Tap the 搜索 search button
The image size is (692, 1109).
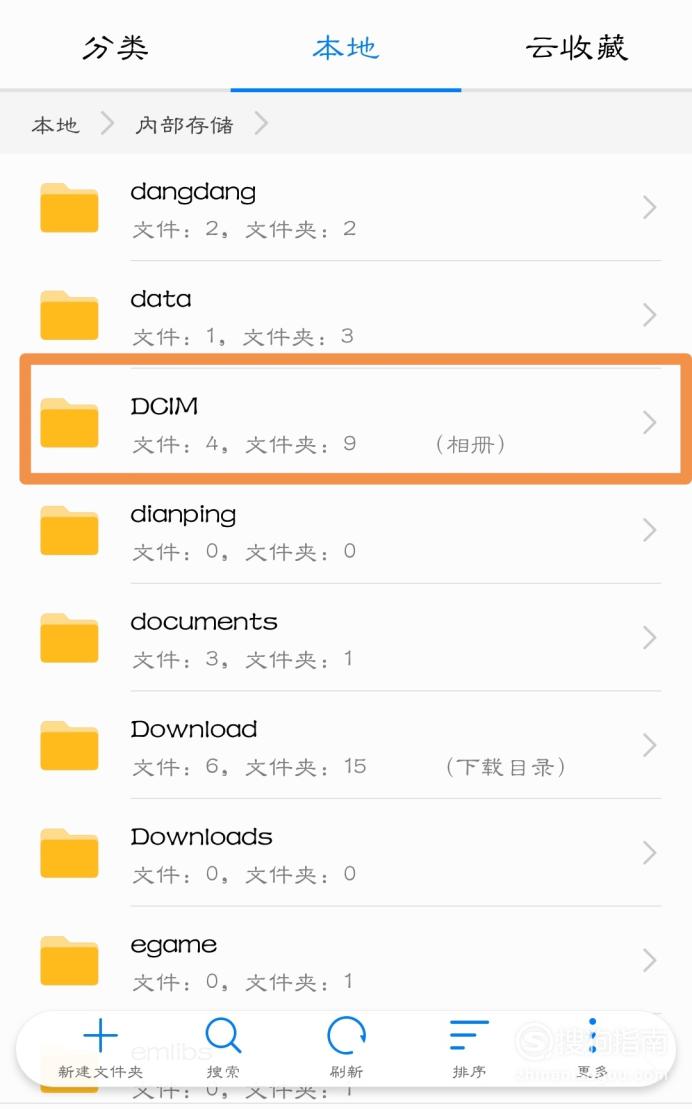point(223,1049)
